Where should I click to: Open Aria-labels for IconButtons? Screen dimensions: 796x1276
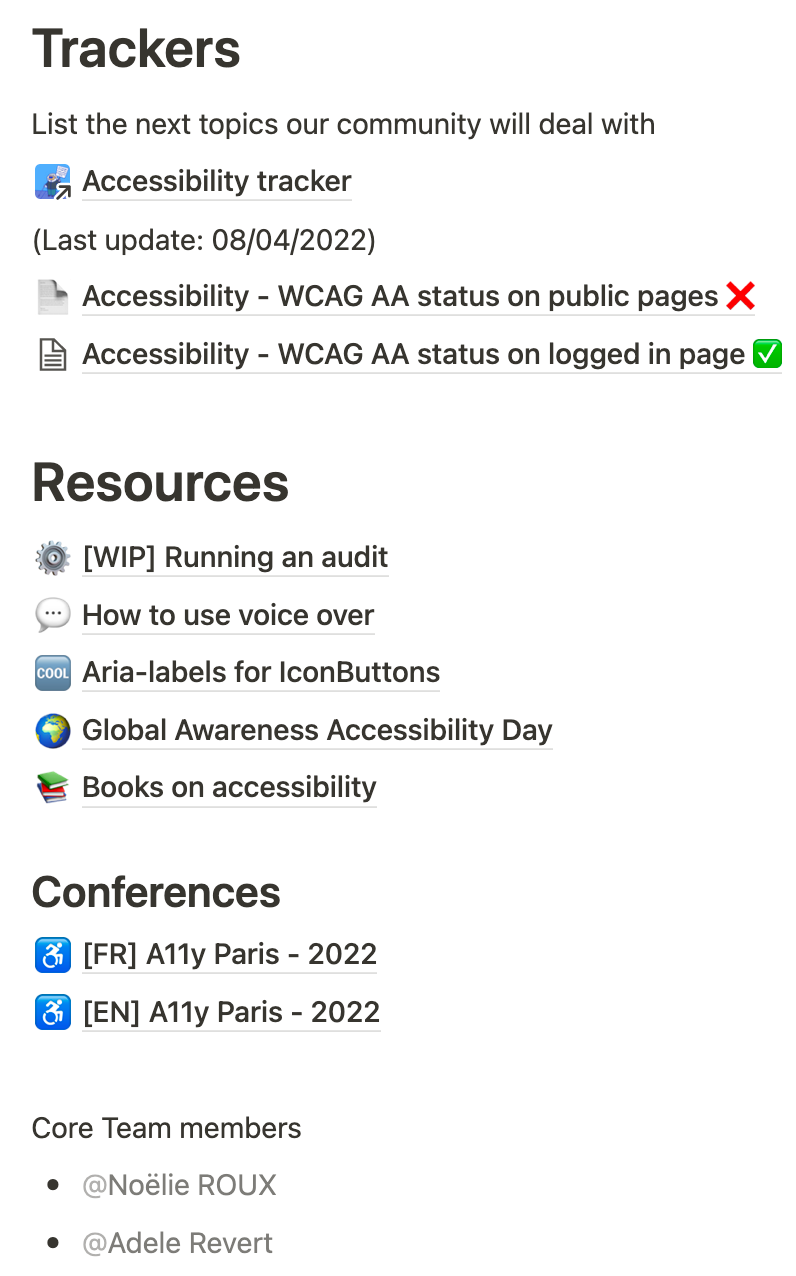click(261, 673)
